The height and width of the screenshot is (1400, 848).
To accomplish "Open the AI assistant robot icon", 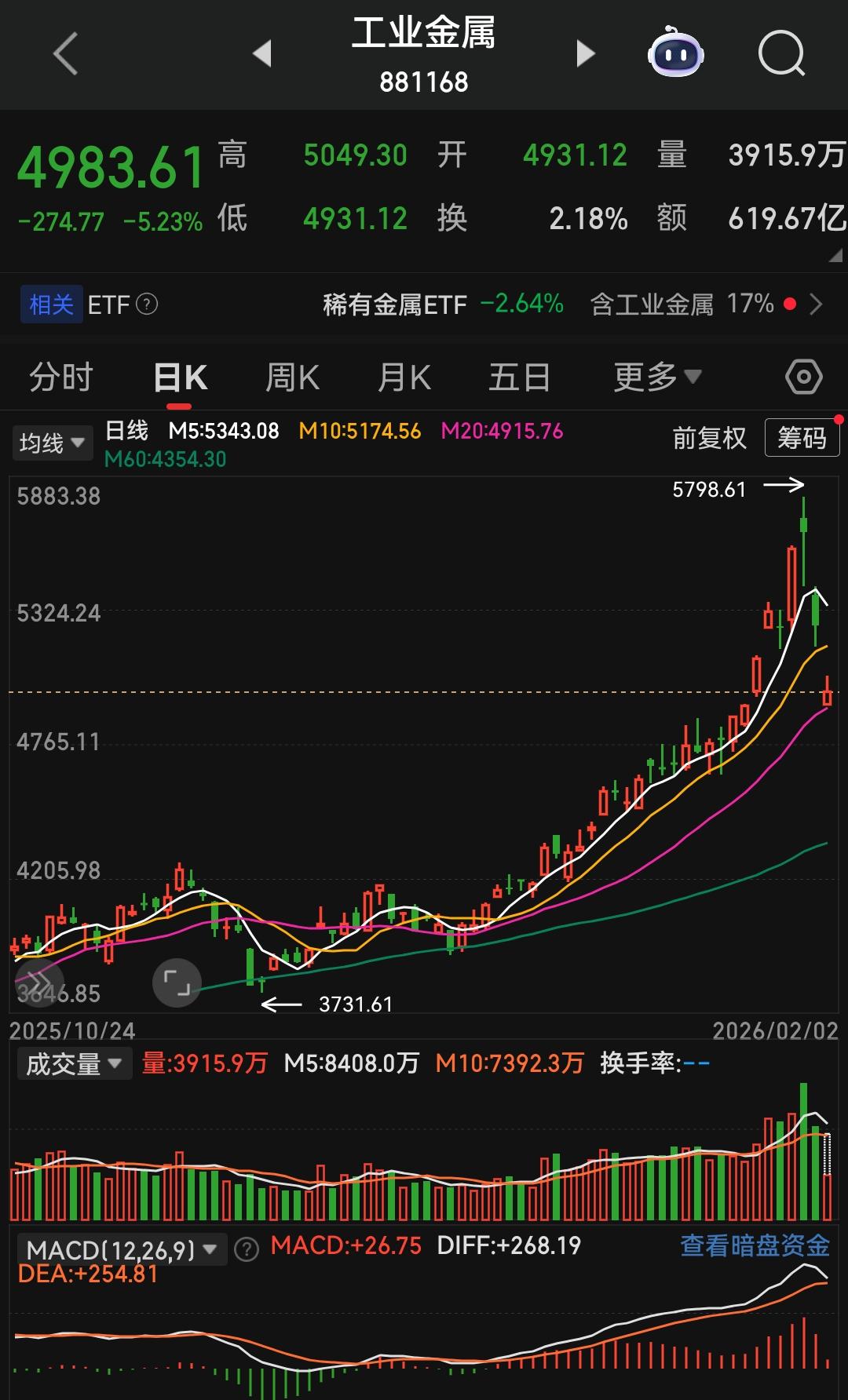I will coord(674,53).
